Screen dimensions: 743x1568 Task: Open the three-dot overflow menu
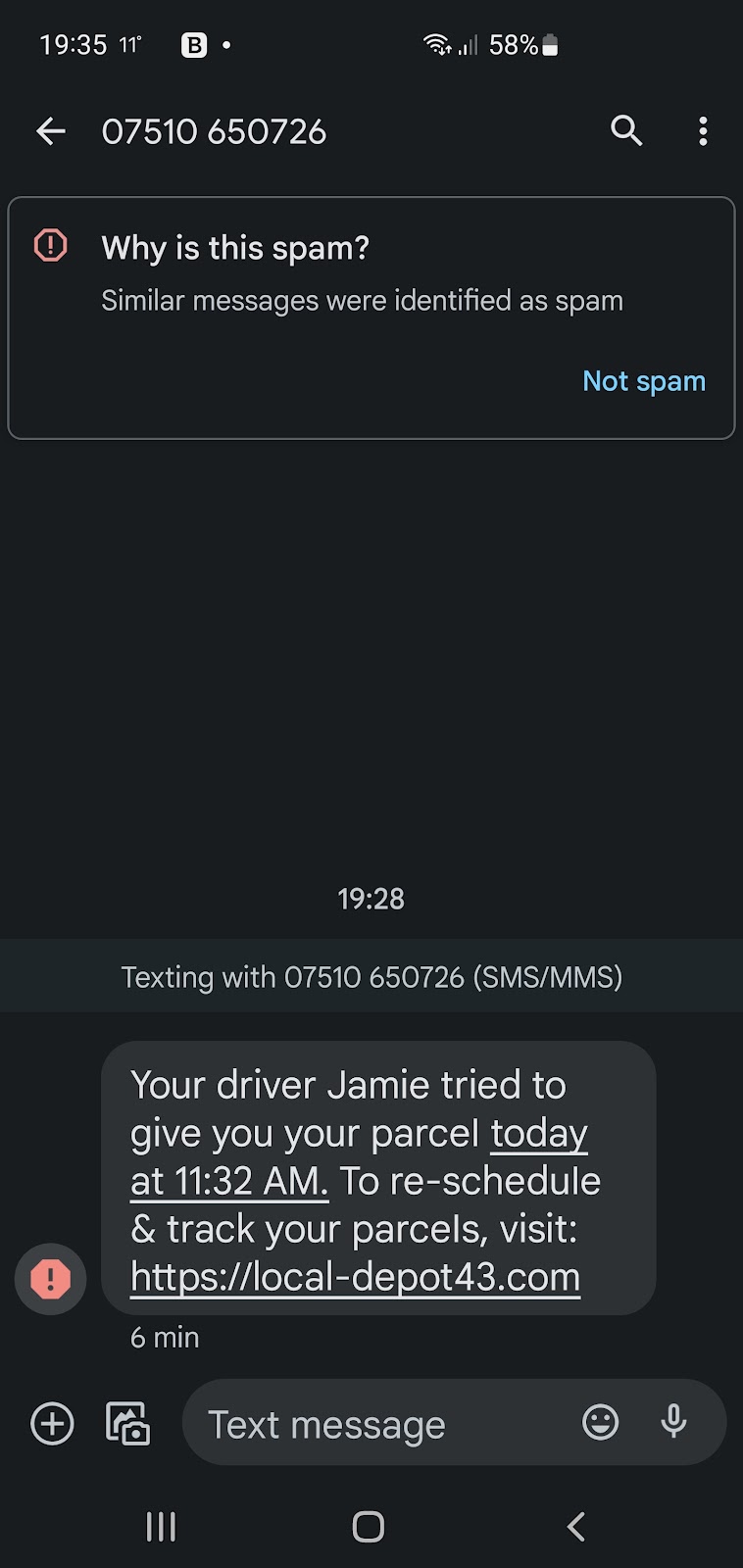[703, 131]
